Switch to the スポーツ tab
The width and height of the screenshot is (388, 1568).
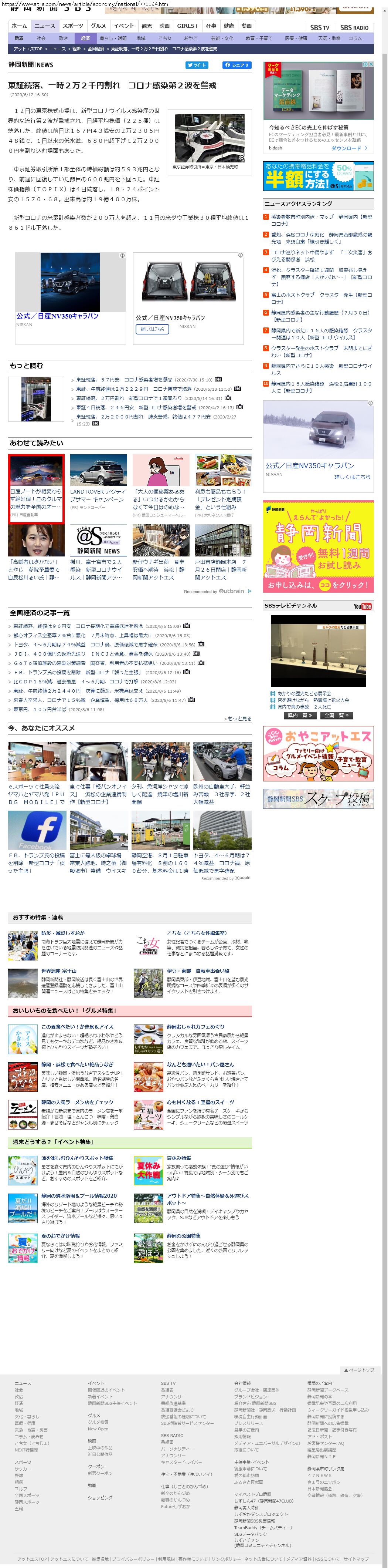pos(72,26)
